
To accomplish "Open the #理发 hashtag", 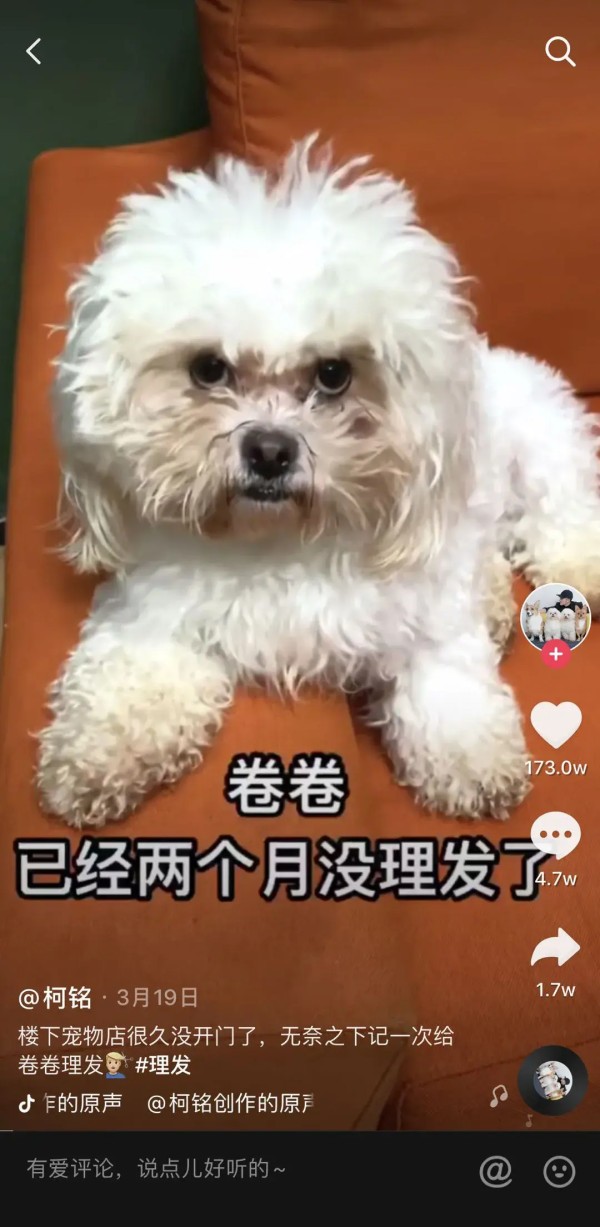I will [x=163, y=1065].
